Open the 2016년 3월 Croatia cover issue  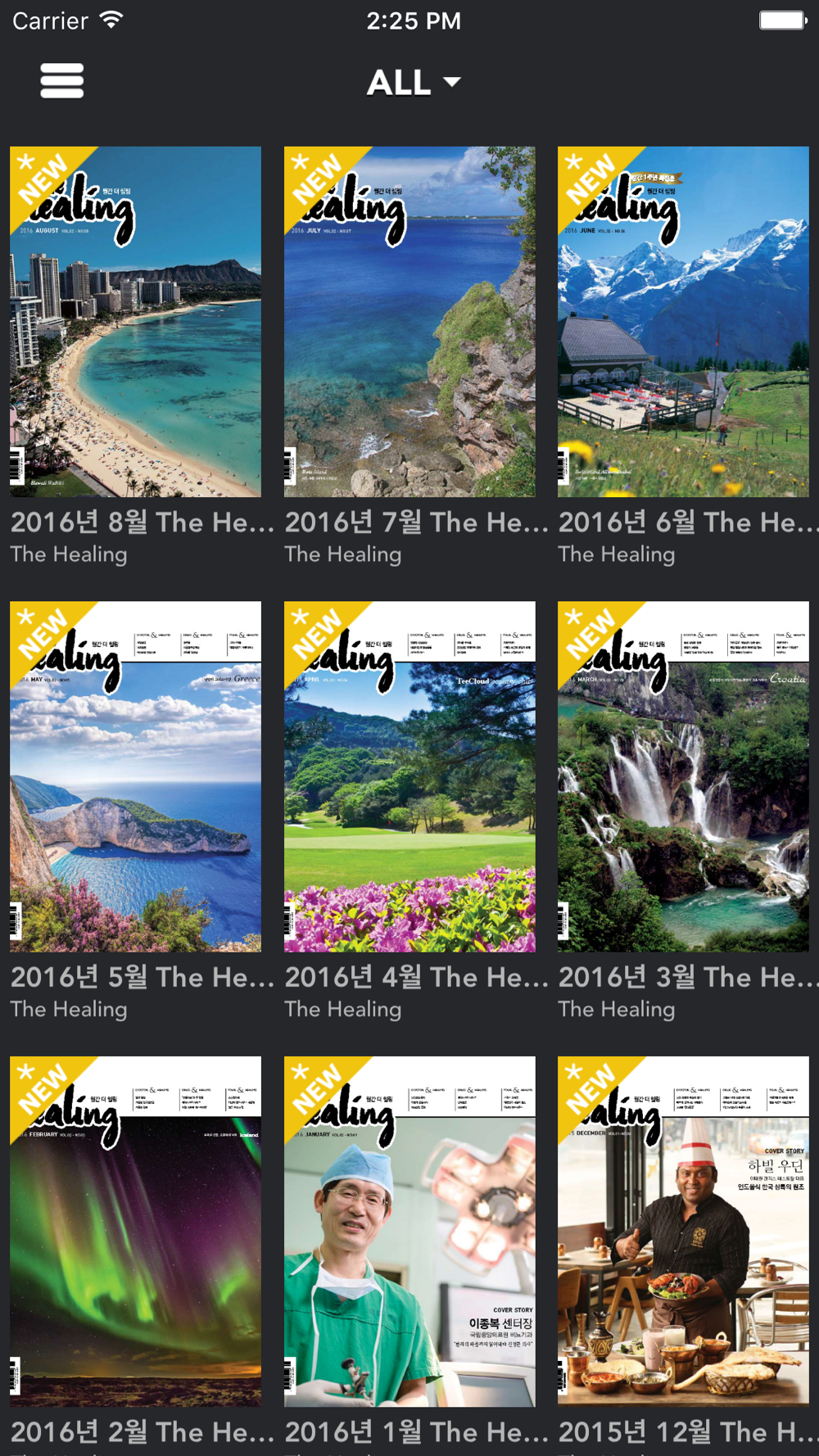pyautogui.click(x=683, y=776)
